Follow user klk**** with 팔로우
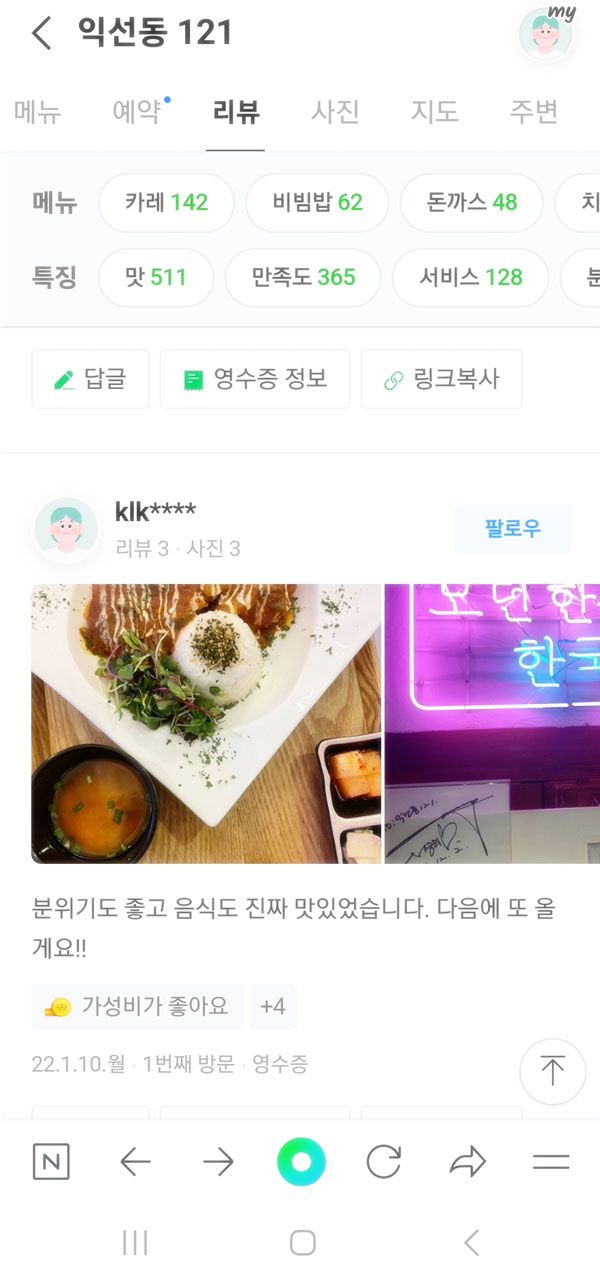The image size is (600, 1282). pyautogui.click(x=512, y=529)
